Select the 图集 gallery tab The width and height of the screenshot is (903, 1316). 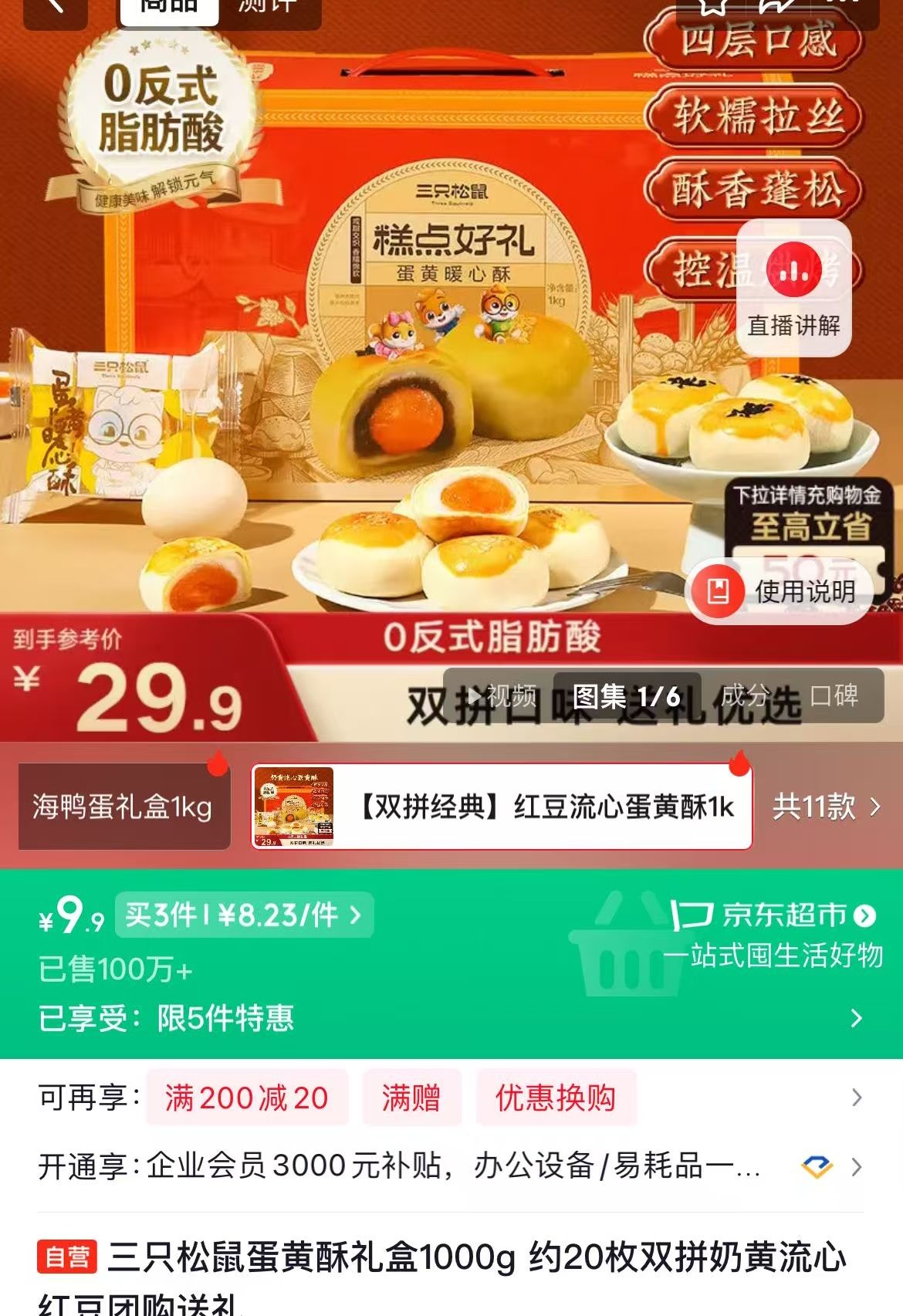click(x=626, y=696)
